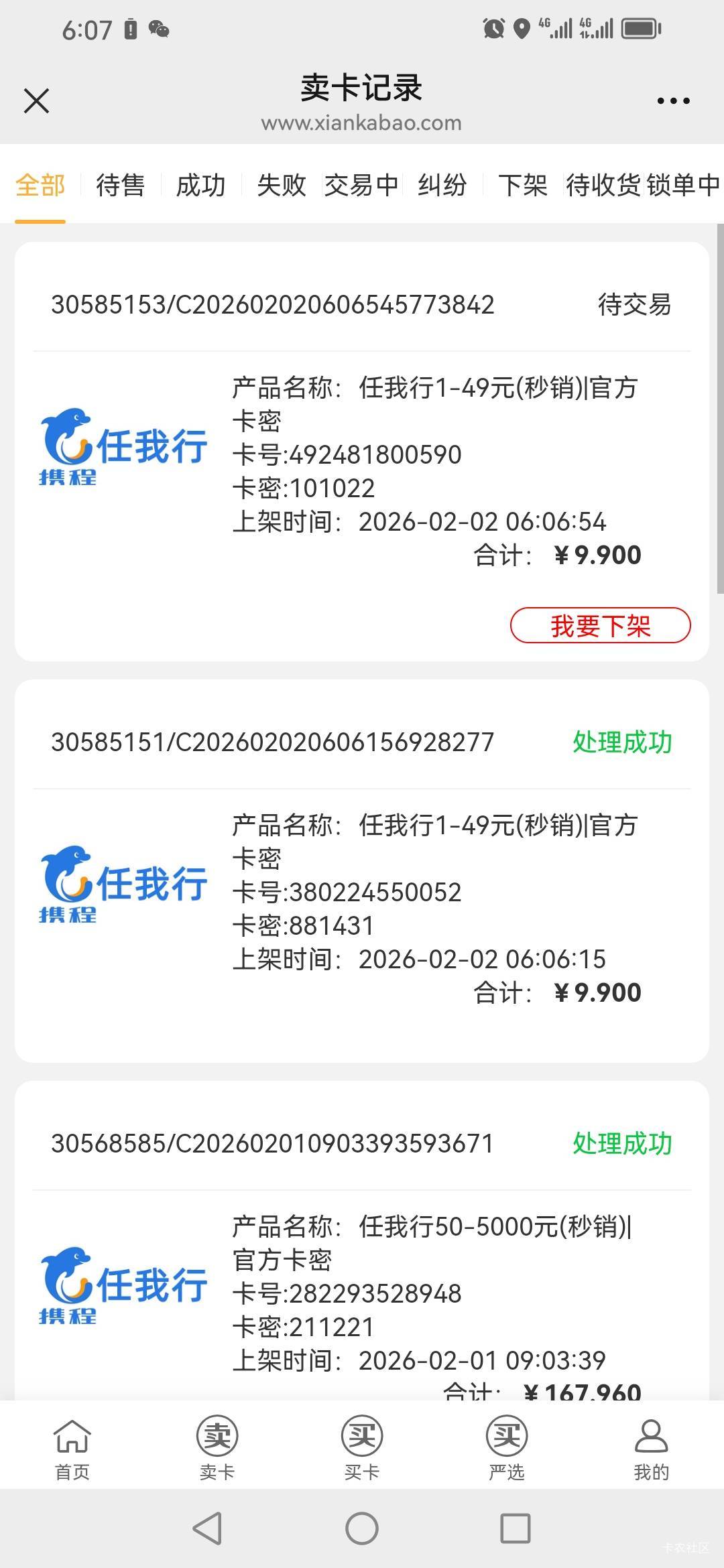Screen dimensions: 724x1568
Task: Tap the 我要下架 button
Action: pyautogui.click(x=600, y=626)
